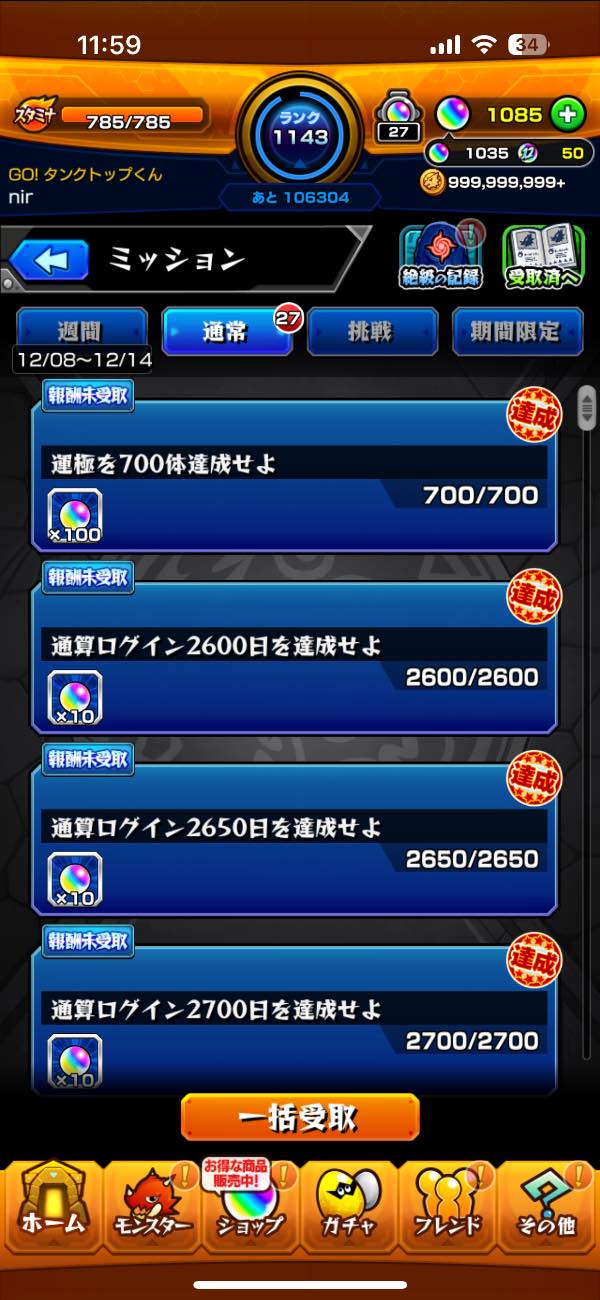Claim the 通算ログイン2650日 mission reward
This screenshot has width=600, height=1300.
click(x=295, y=839)
